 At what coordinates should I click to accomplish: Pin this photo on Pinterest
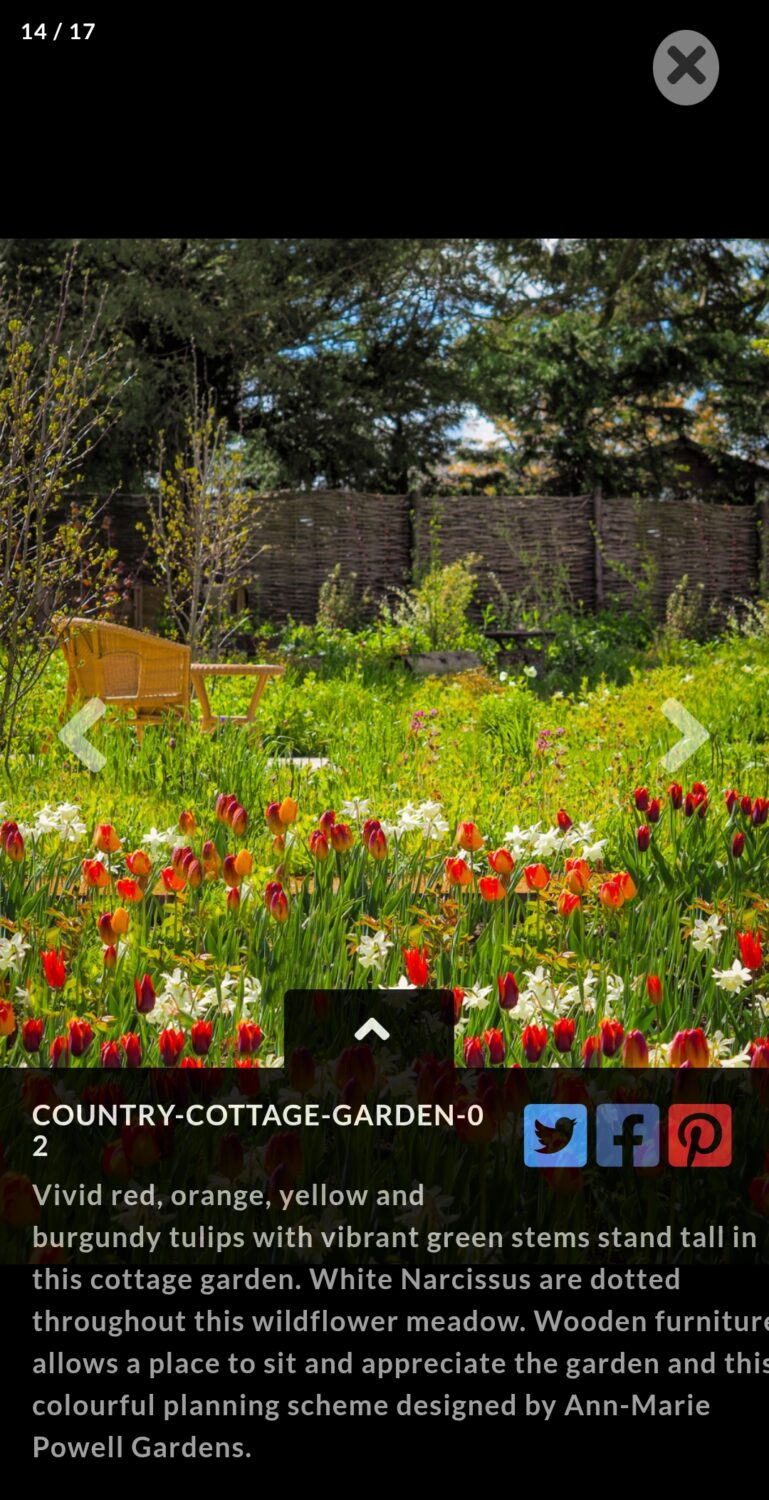coord(699,1135)
